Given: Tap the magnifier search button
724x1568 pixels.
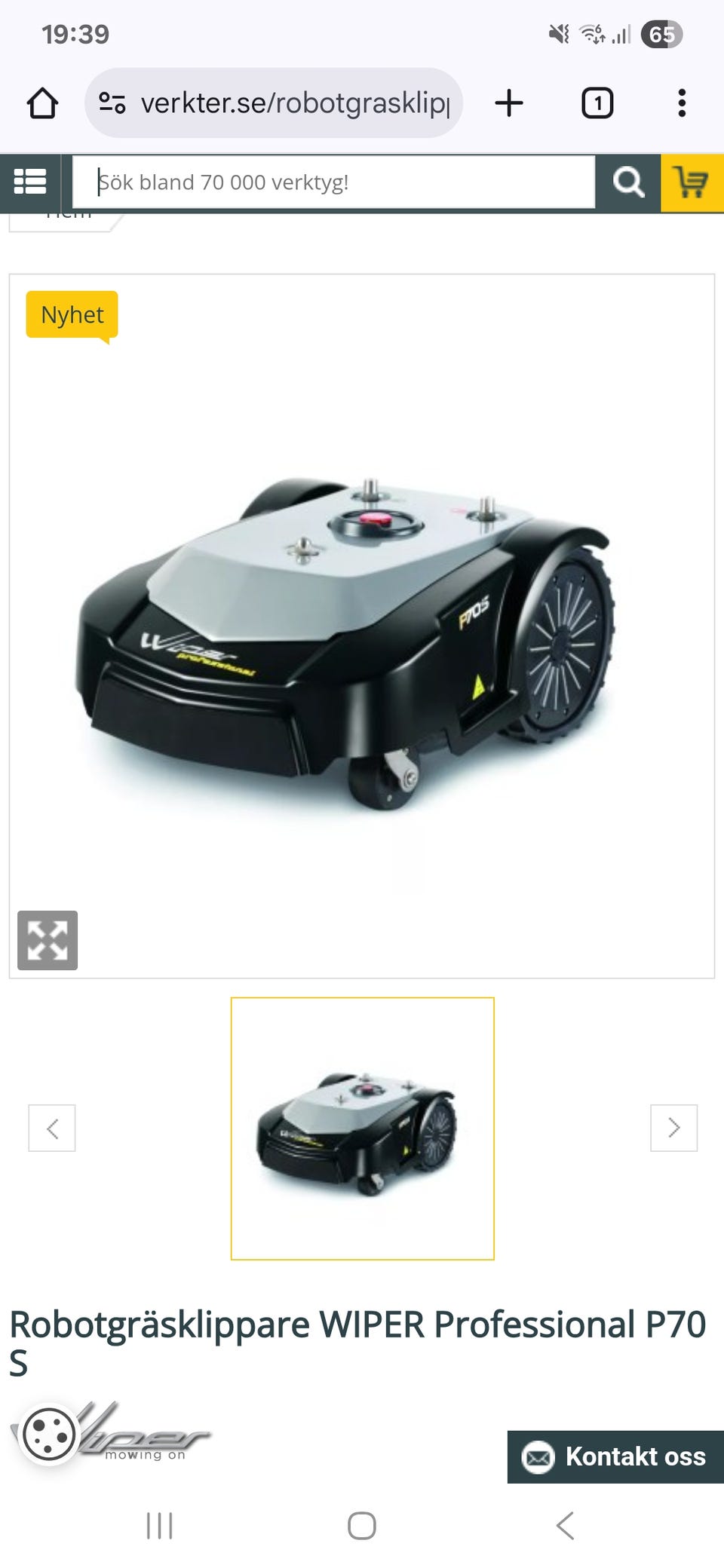Looking at the screenshot, I should point(628,182).
